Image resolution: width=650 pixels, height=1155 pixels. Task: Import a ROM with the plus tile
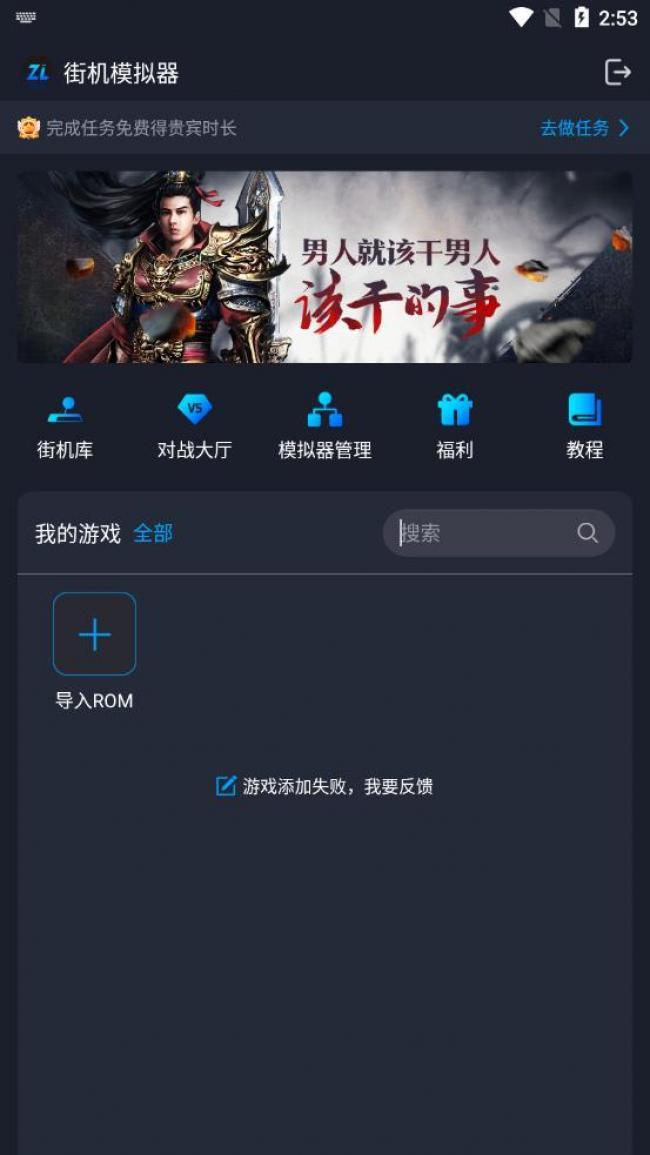[94, 634]
